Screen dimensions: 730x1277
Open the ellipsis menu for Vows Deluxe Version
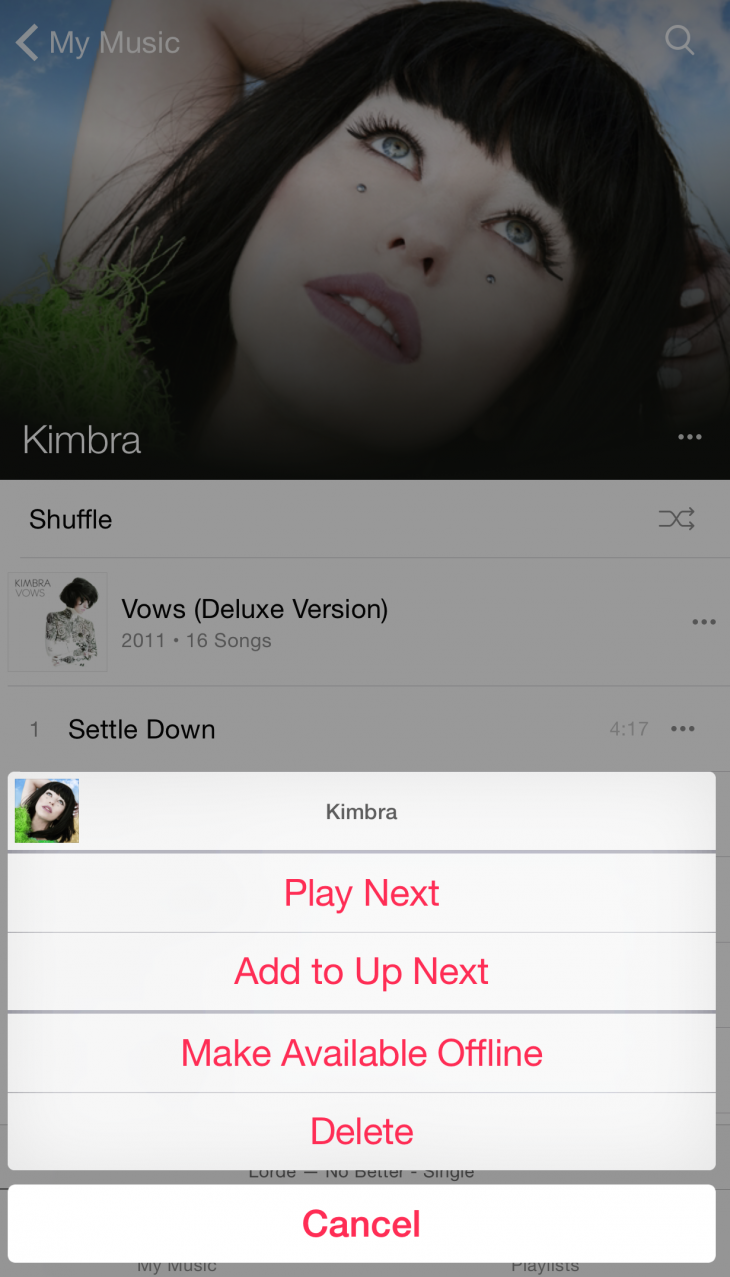coord(704,621)
